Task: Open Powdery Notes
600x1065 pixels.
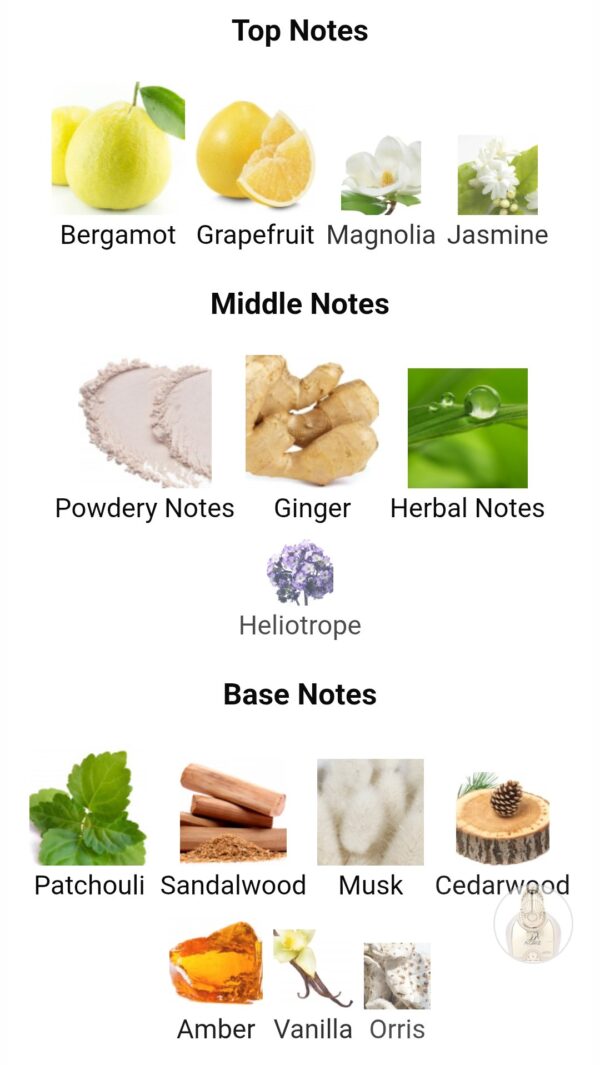Action: click(x=145, y=427)
